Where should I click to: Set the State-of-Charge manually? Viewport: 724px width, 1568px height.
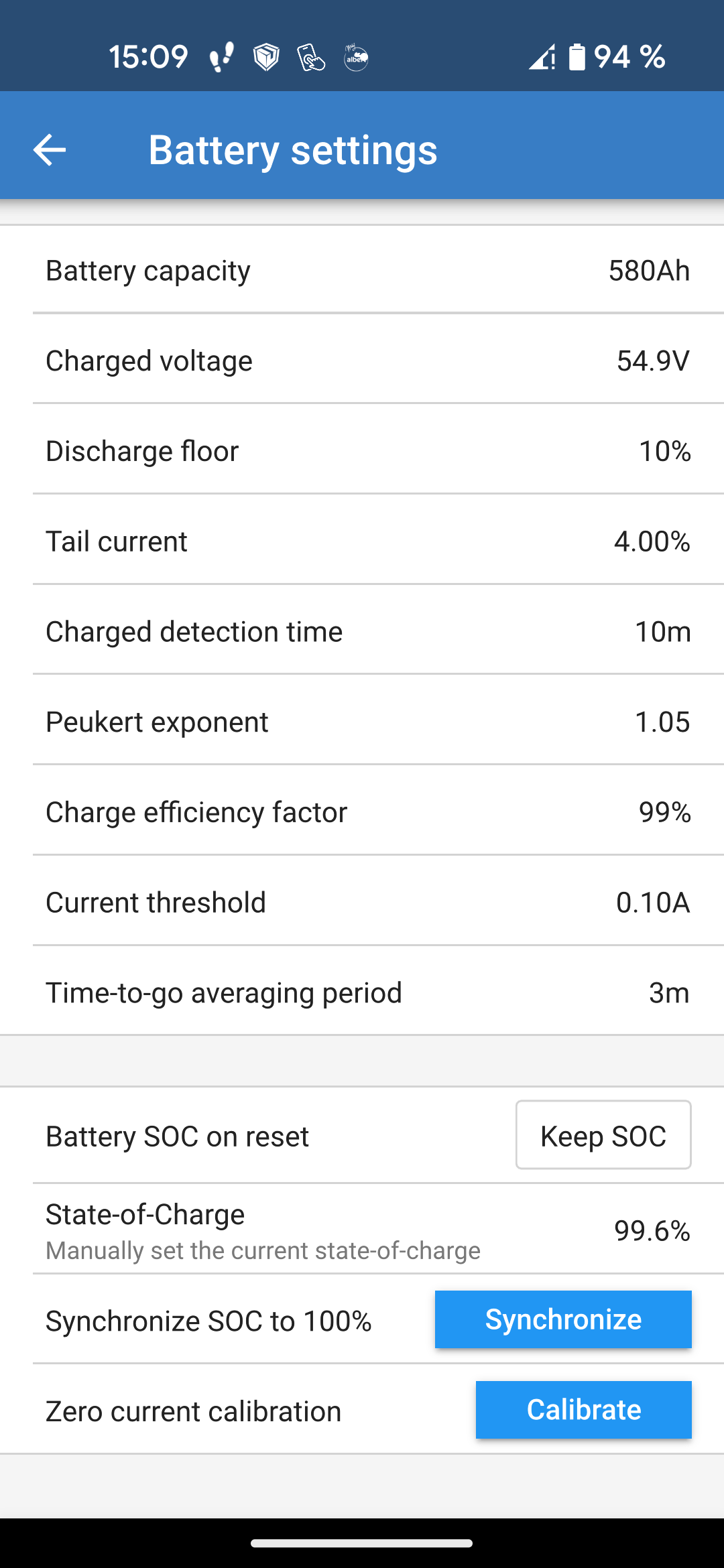point(362,1230)
